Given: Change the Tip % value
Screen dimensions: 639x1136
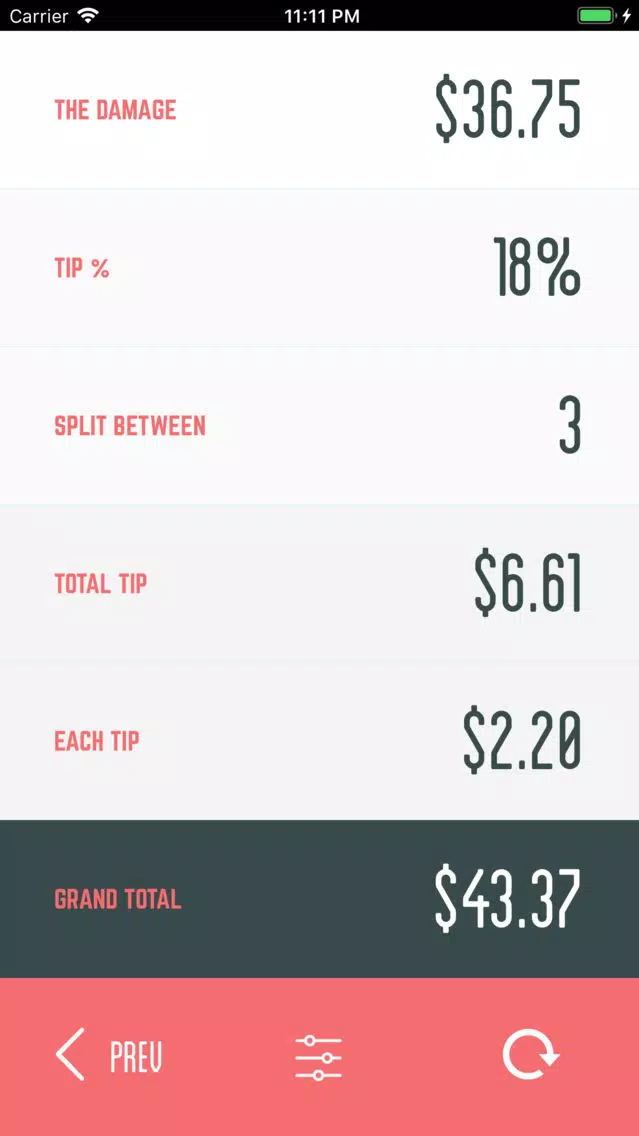Looking at the screenshot, I should [536, 267].
